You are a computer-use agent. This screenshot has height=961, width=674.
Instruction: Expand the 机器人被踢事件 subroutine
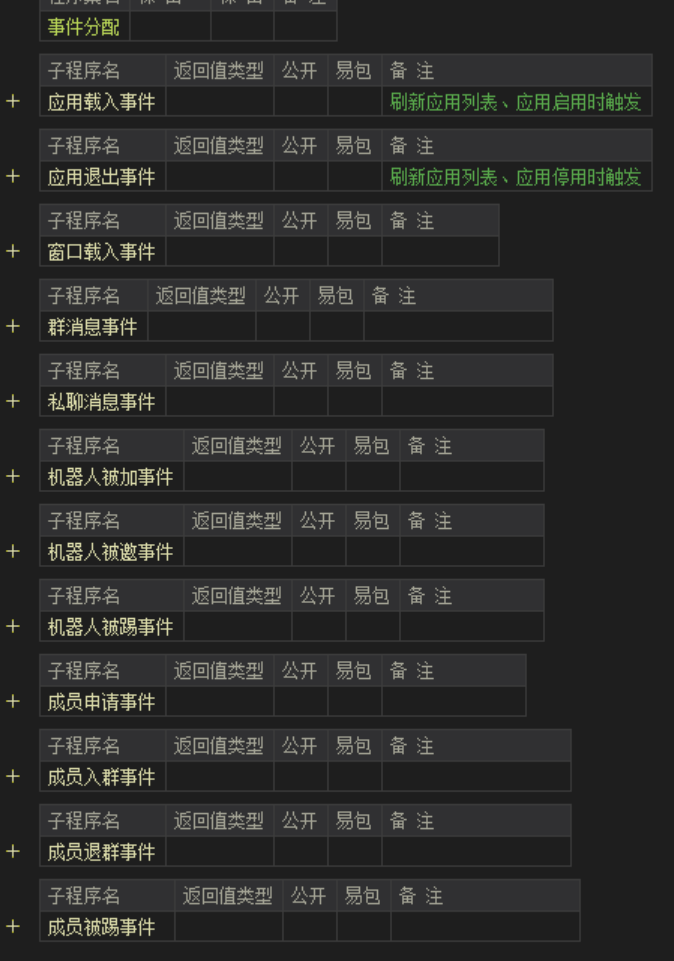click(13, 626)
